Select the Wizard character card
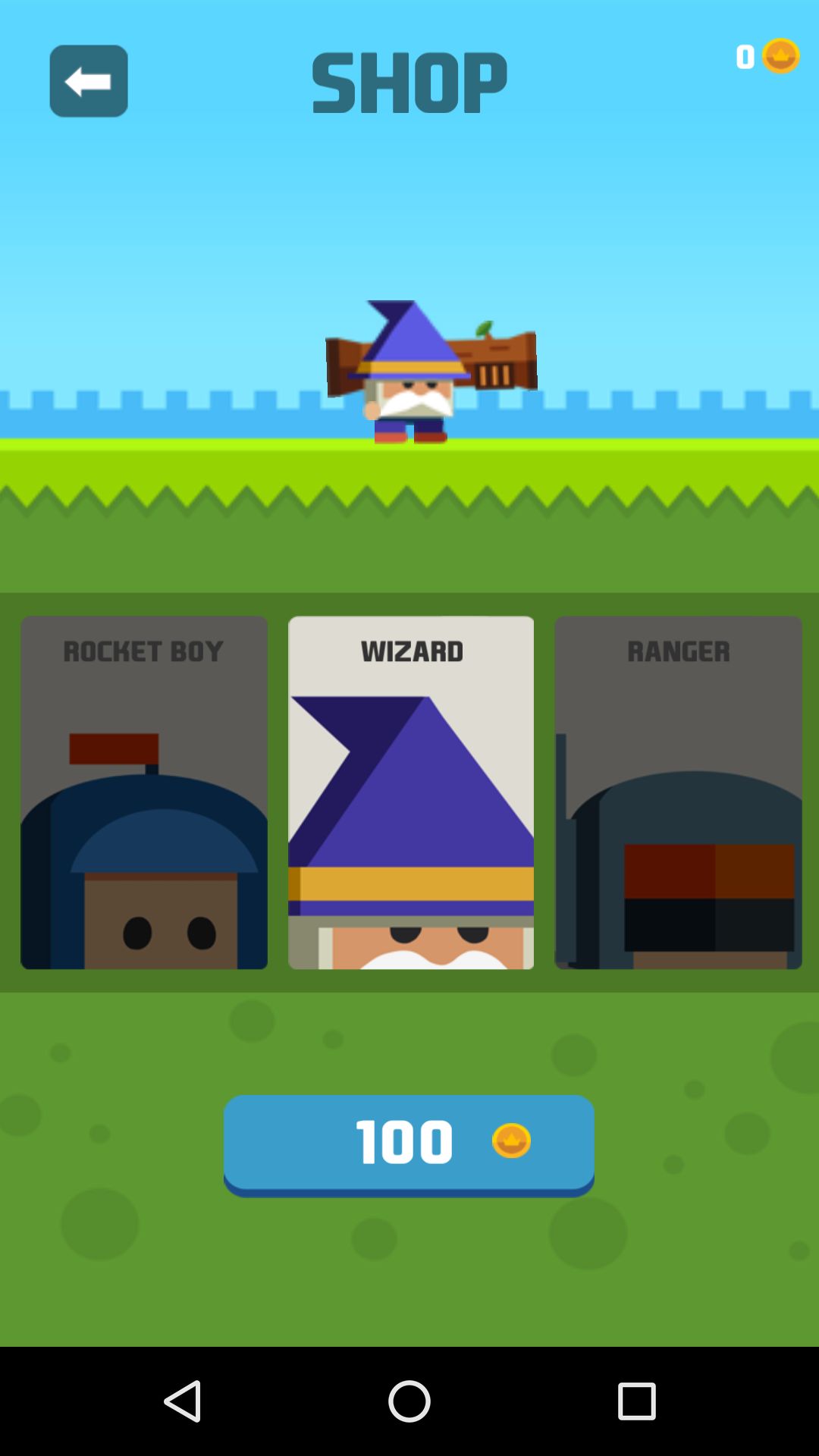 coord(411,792)
